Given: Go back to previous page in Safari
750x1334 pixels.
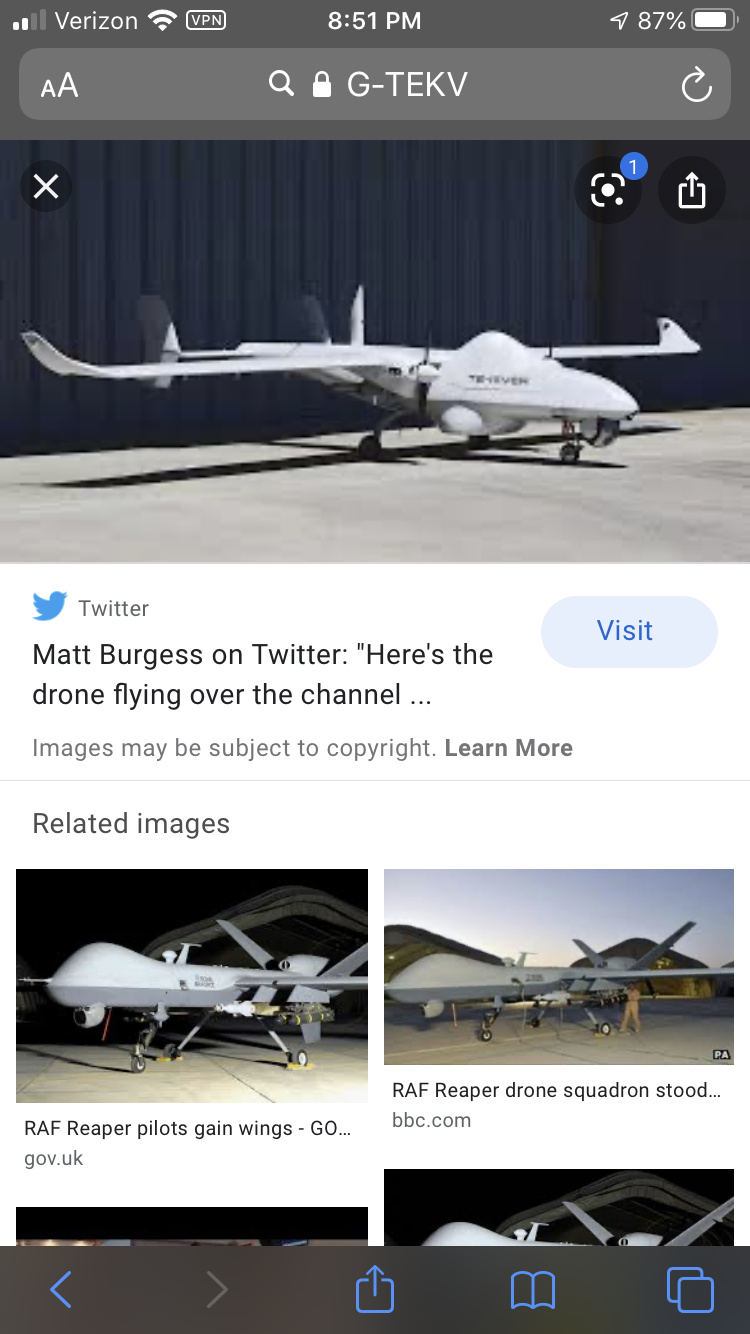Looking at the screenshot, I should pyautogui.click(x=61, y=1290).
